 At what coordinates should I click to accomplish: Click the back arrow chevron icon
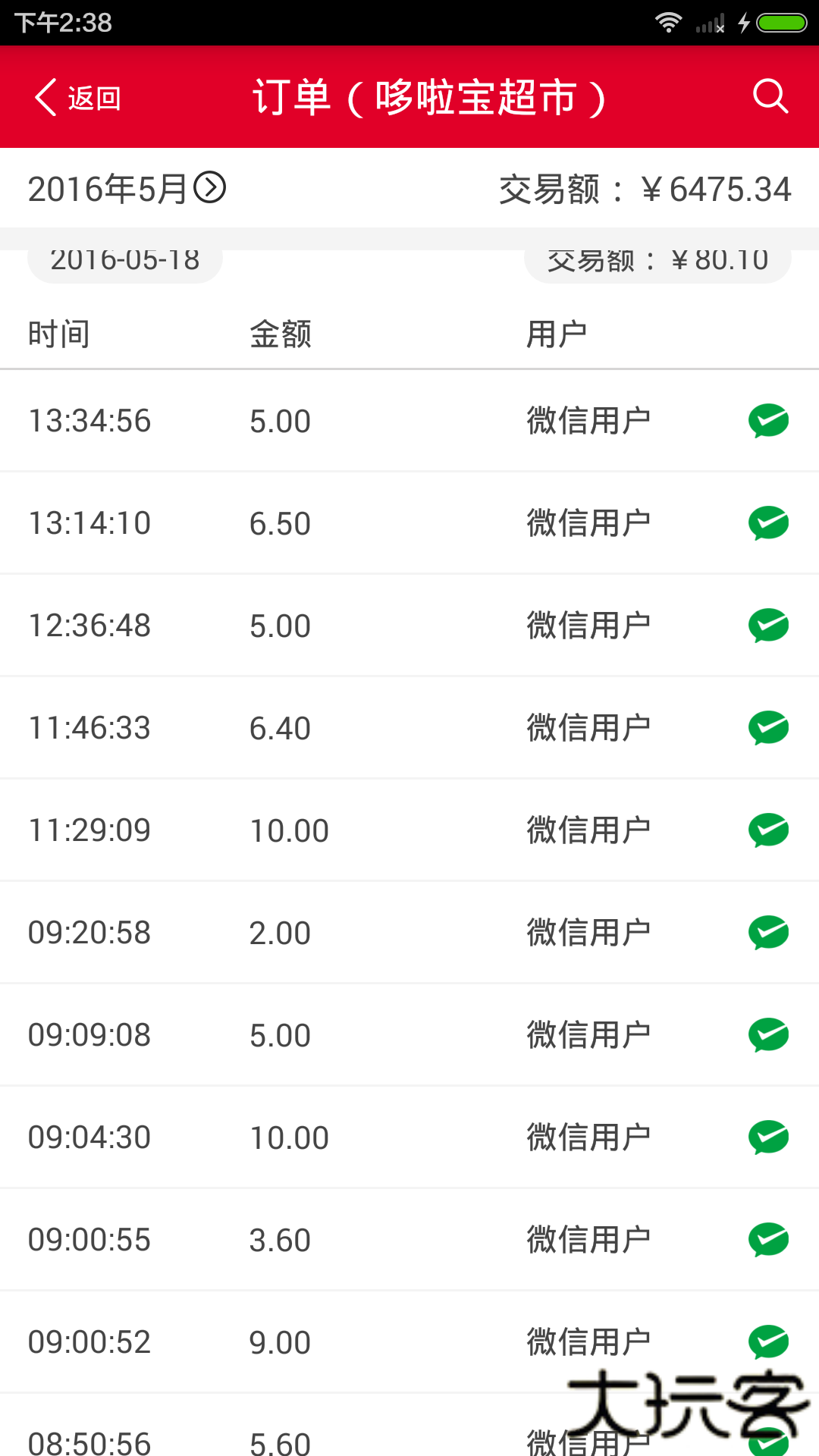43,96
